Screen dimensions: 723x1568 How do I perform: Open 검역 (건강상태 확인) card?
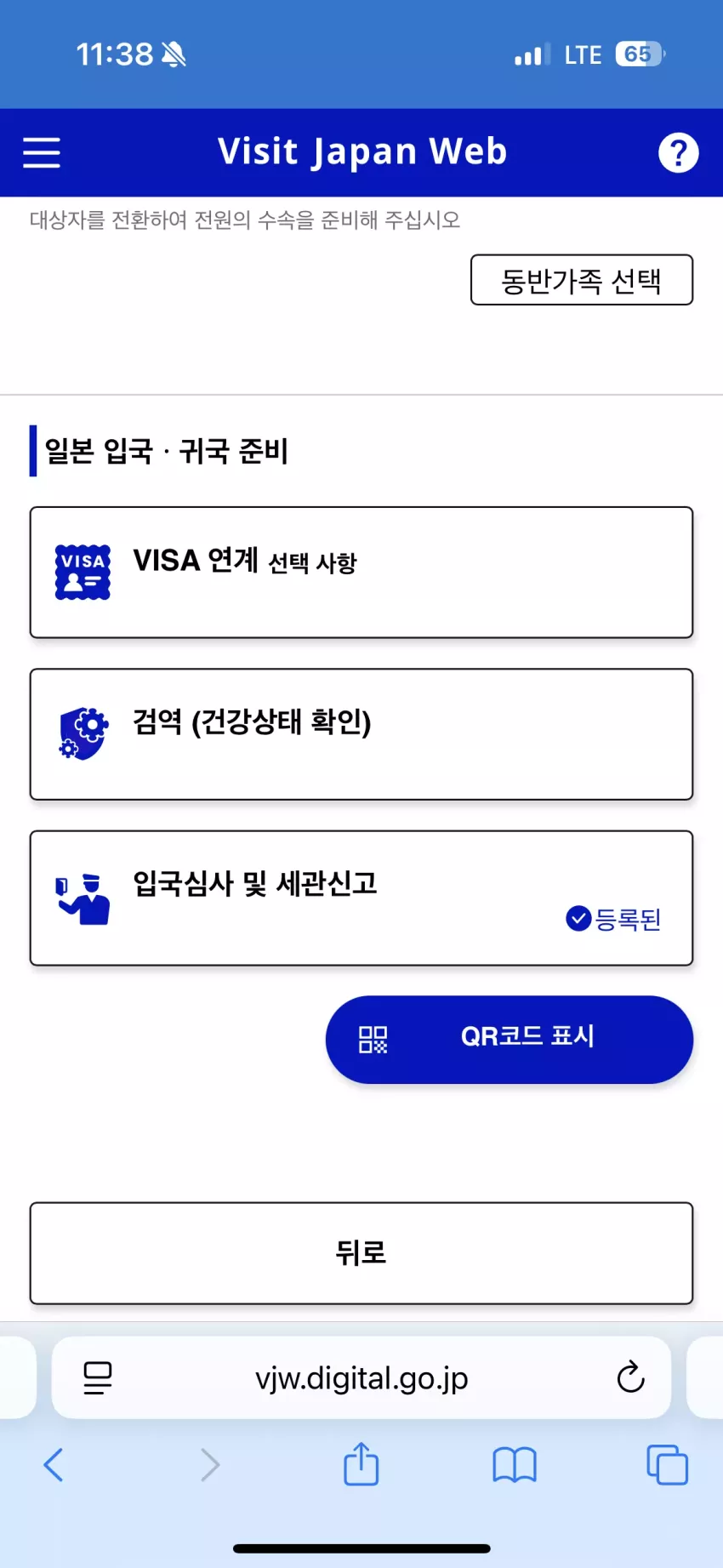(x=361, y=734)
